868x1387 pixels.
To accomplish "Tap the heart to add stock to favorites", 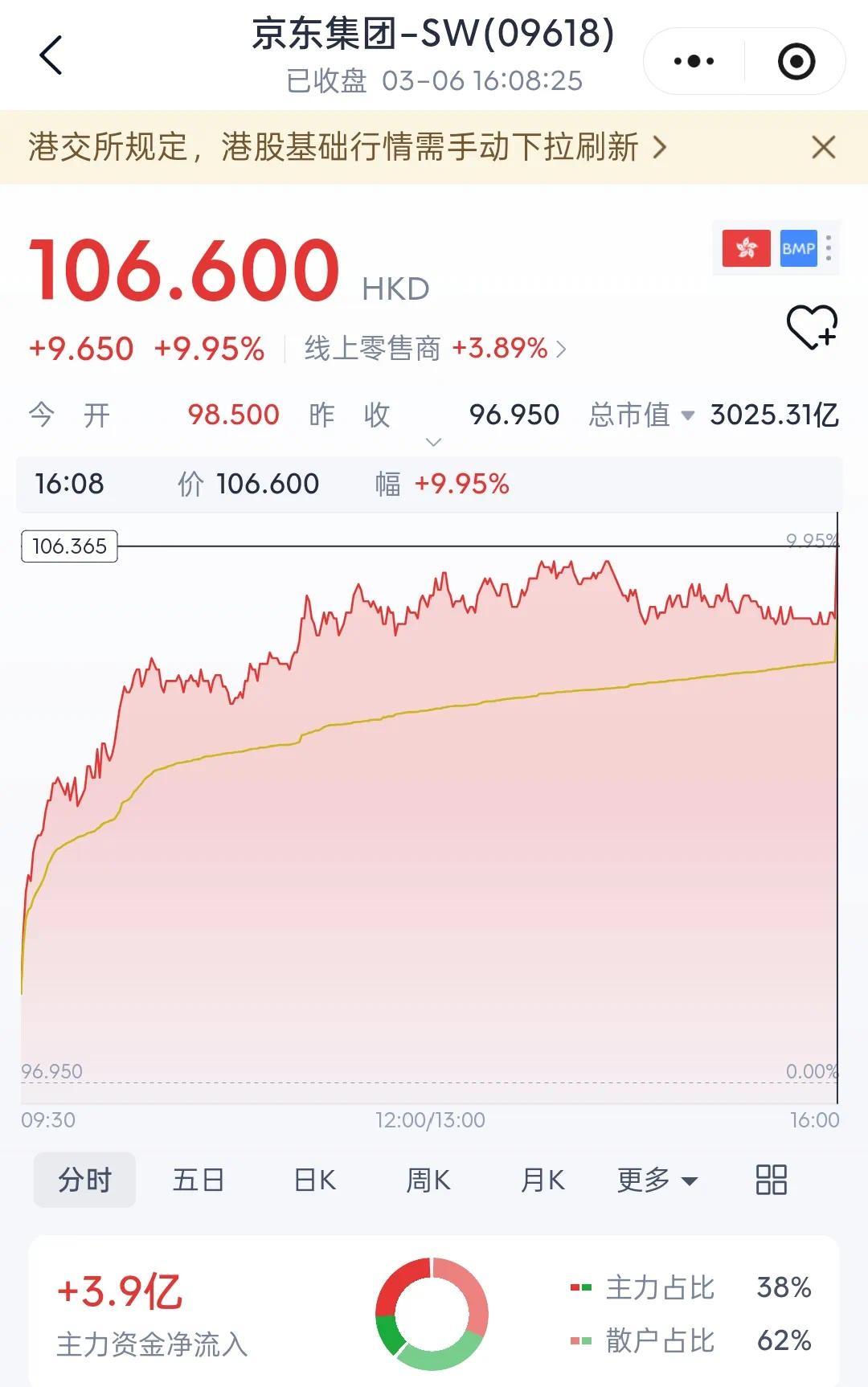I will pyautogui.click(x=810, y=328).
